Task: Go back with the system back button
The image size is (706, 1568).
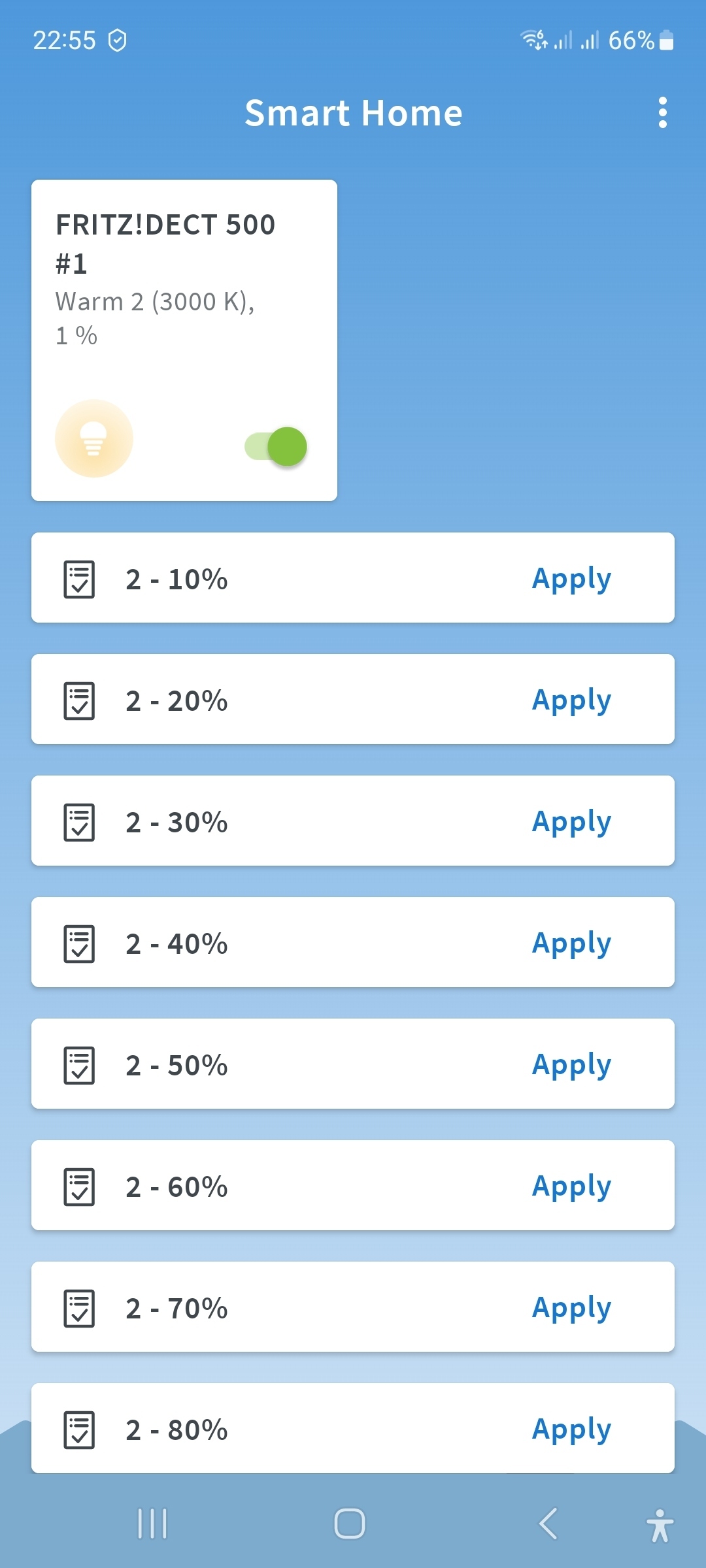Action: pyautogui.click(x=548, y=1524)
